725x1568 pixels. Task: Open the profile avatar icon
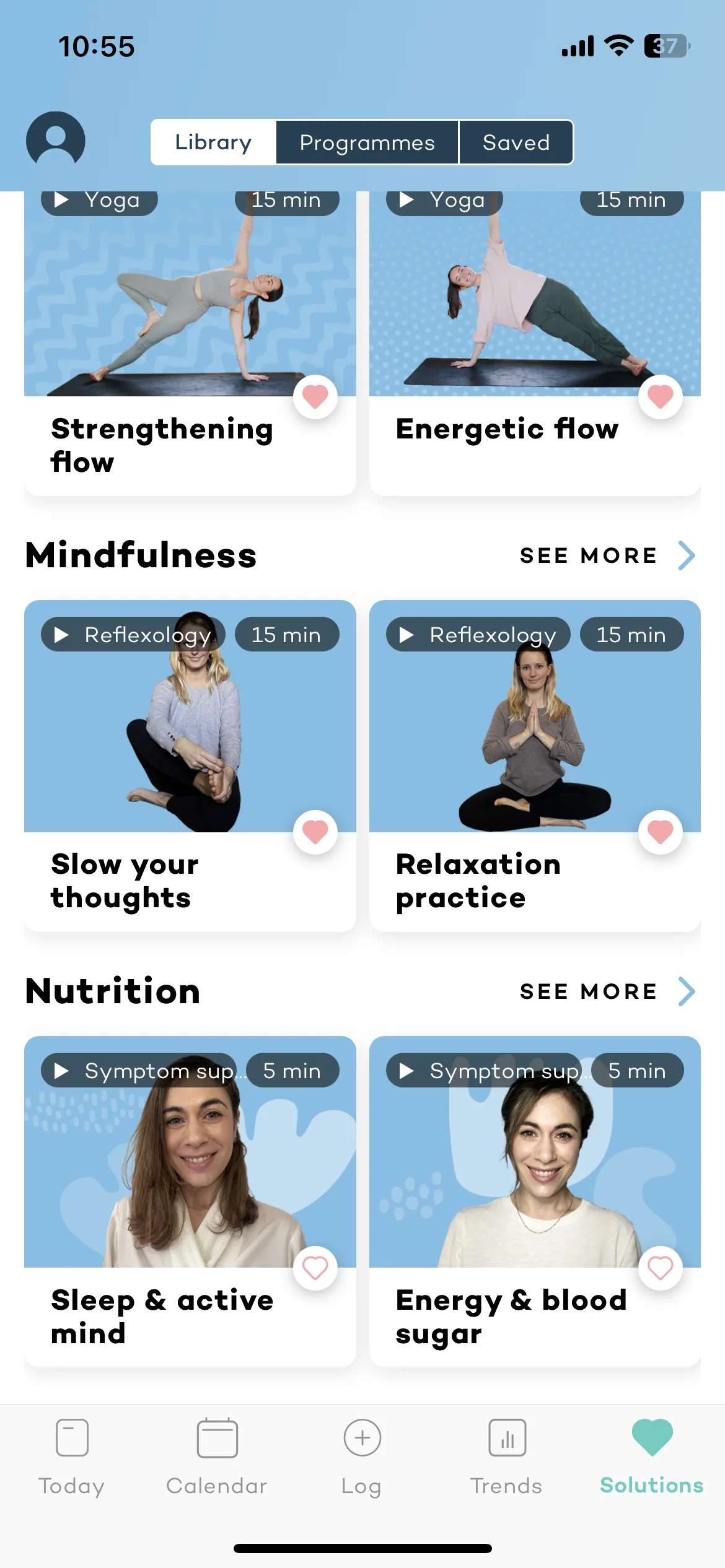[x=56, y=139]
